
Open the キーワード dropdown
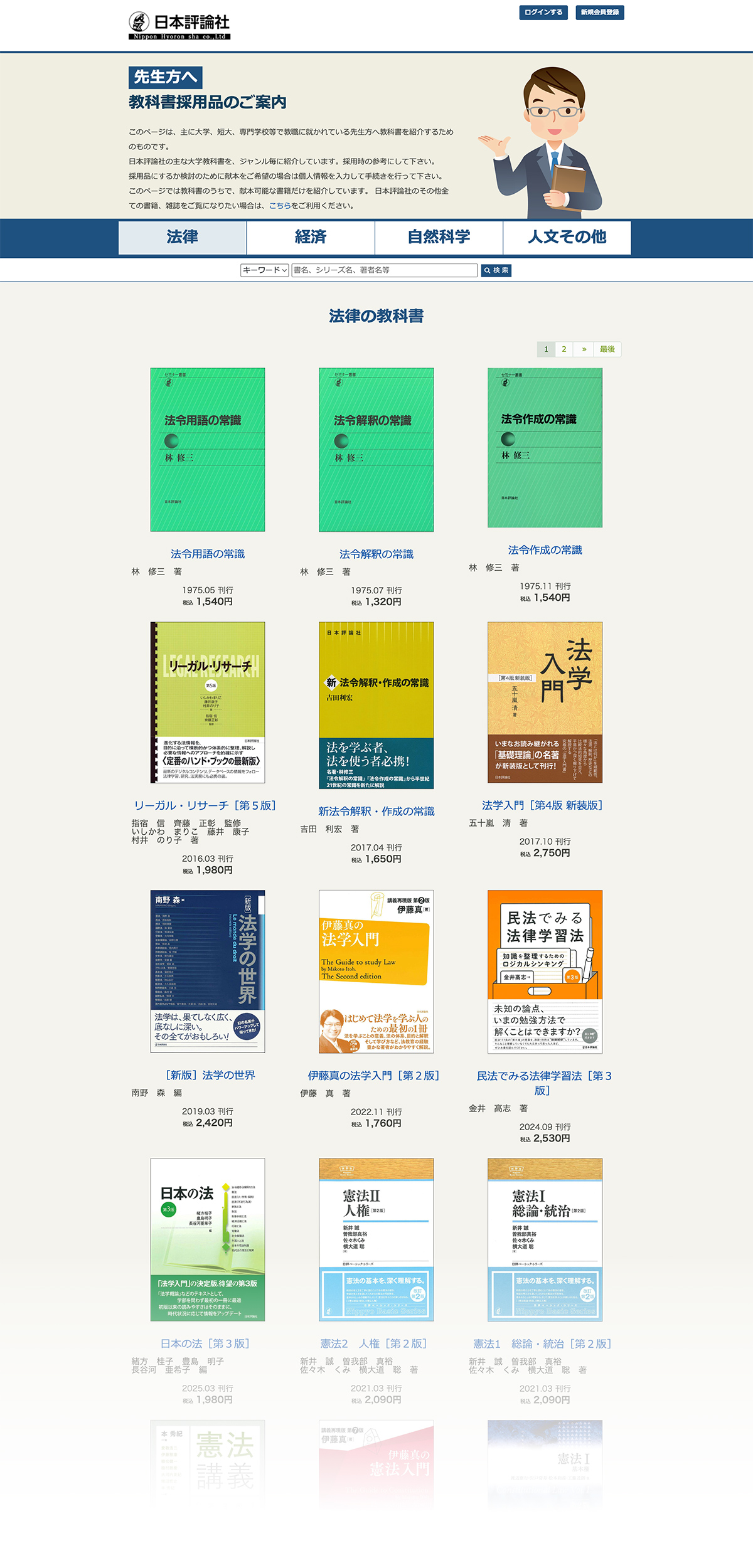click(264, 270)
